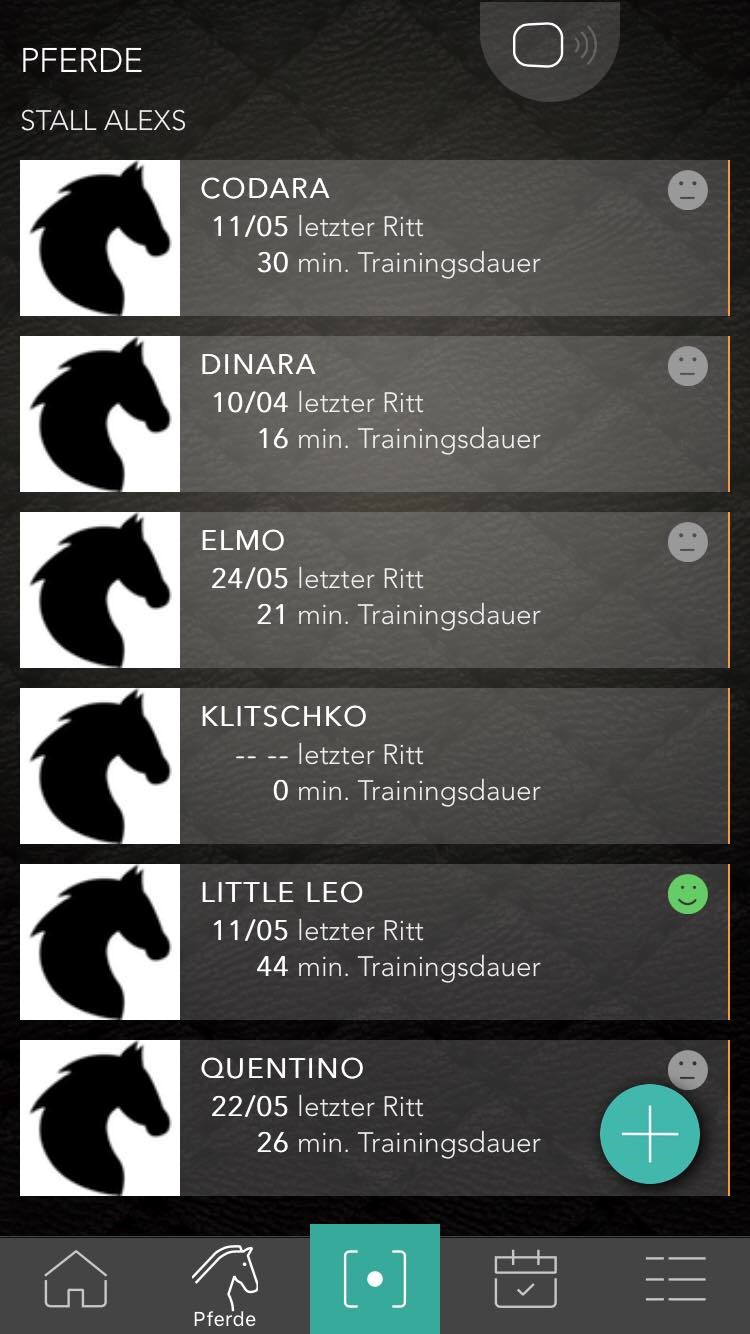Open the calendar tab
750x1334 pixels.
526,1279
